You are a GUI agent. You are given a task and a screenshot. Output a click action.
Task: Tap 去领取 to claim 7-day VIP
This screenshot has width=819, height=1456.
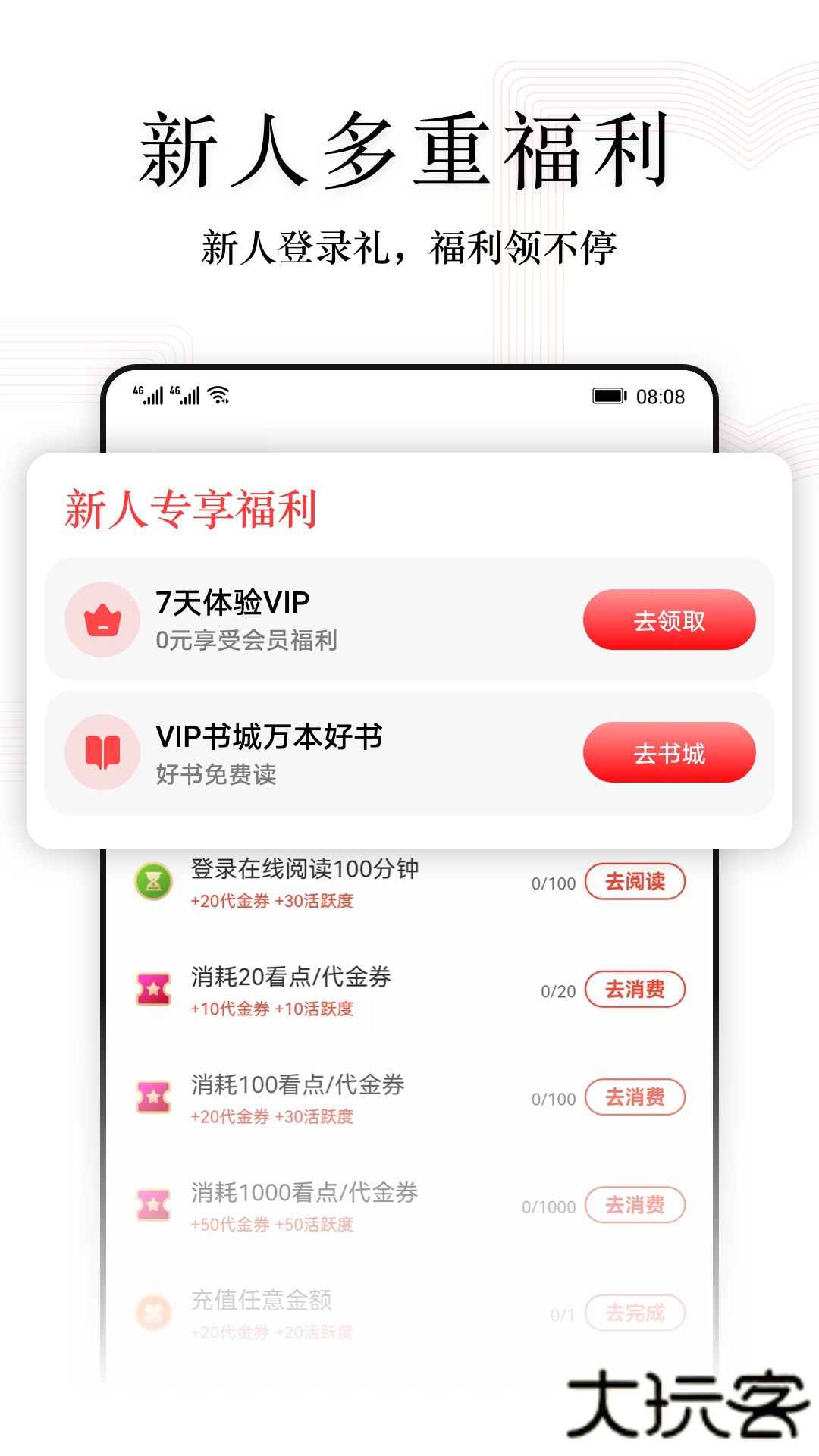[670, 620]
